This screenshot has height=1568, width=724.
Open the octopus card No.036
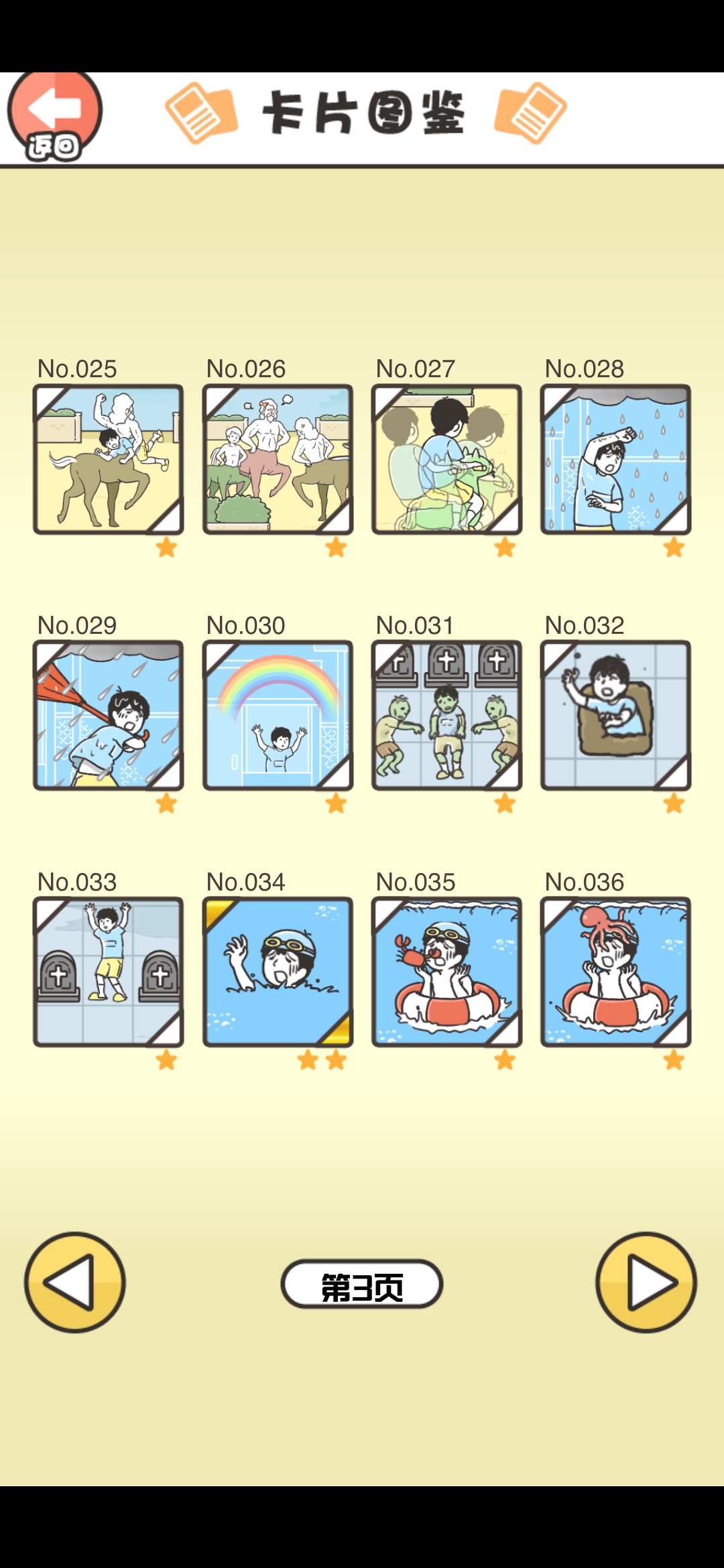616,972
